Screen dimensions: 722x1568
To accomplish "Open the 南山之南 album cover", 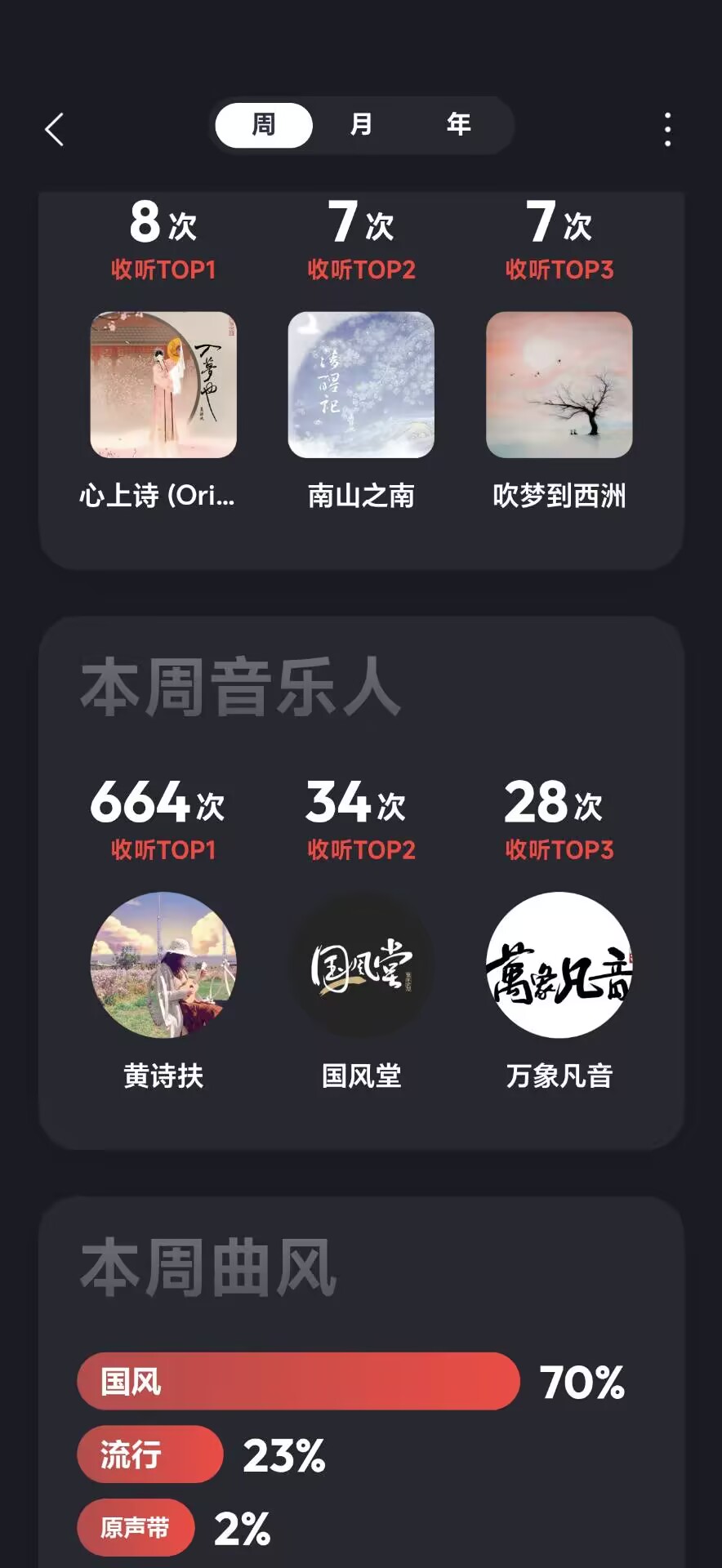I will pyautogui.click(x=361, y=384).
